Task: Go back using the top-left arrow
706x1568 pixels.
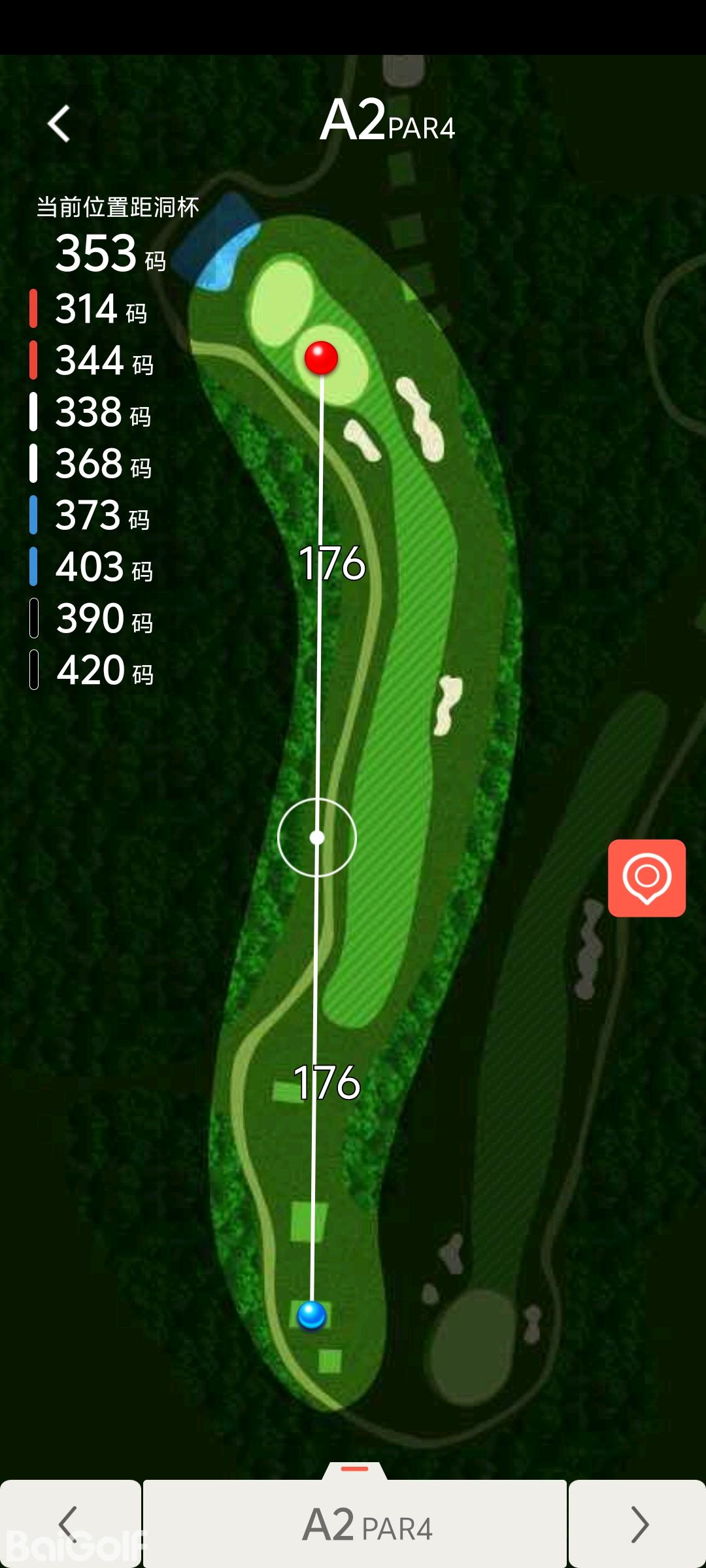Action: pos(59,123)
